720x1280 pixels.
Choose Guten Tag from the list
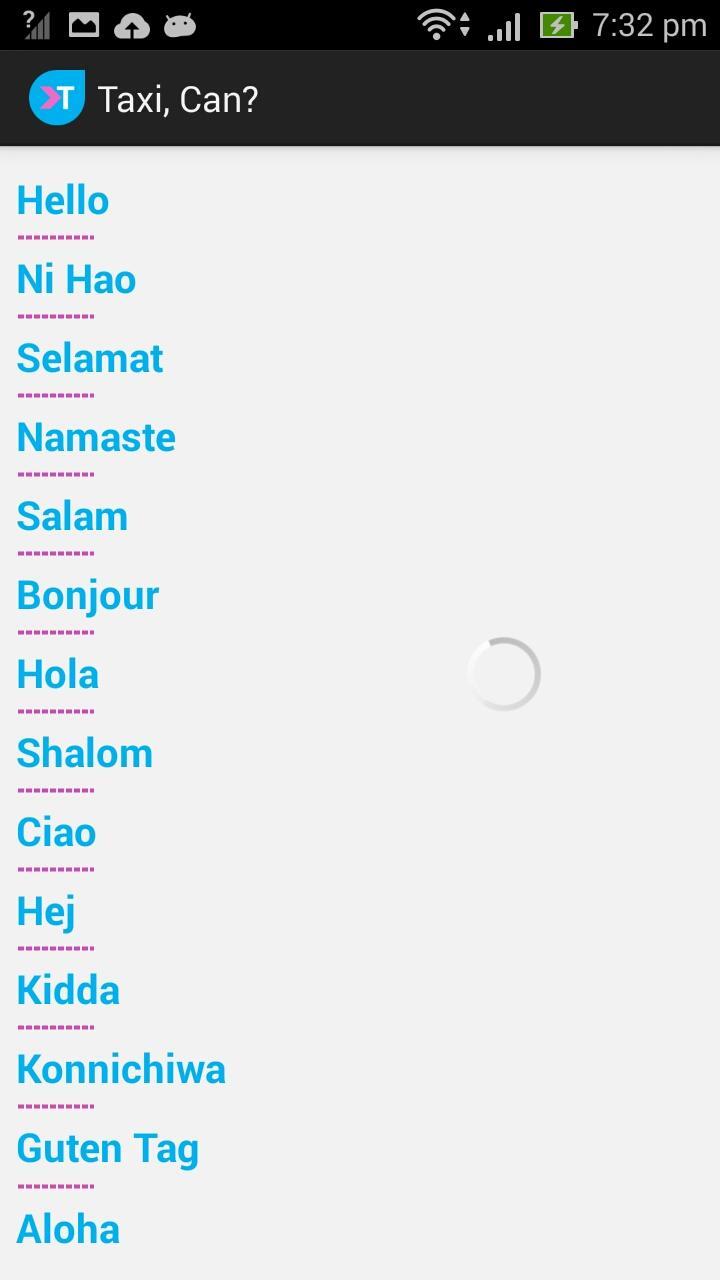108,1148
